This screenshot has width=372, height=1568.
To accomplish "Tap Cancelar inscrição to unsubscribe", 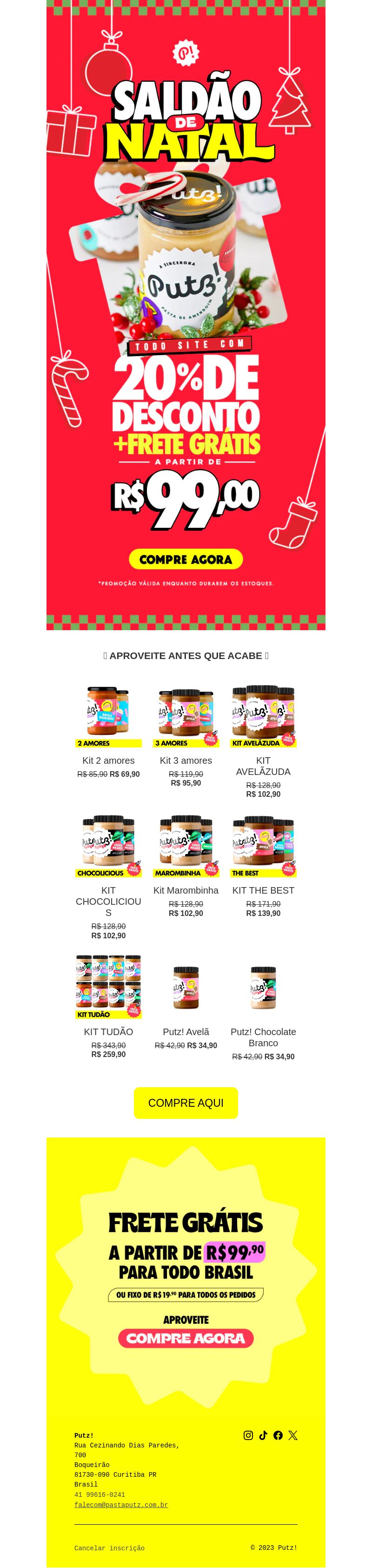I will (x=109, y=1548).
